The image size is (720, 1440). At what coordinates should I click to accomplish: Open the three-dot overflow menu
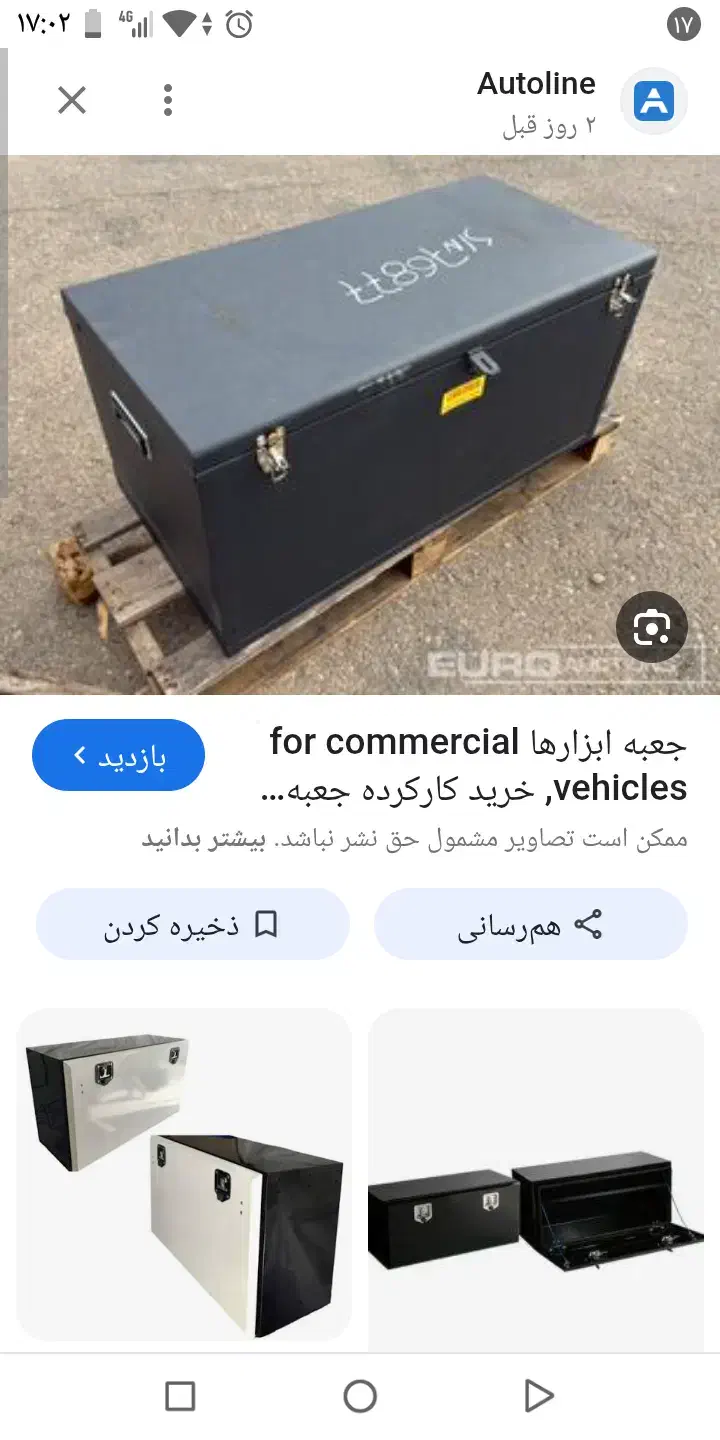167,100
